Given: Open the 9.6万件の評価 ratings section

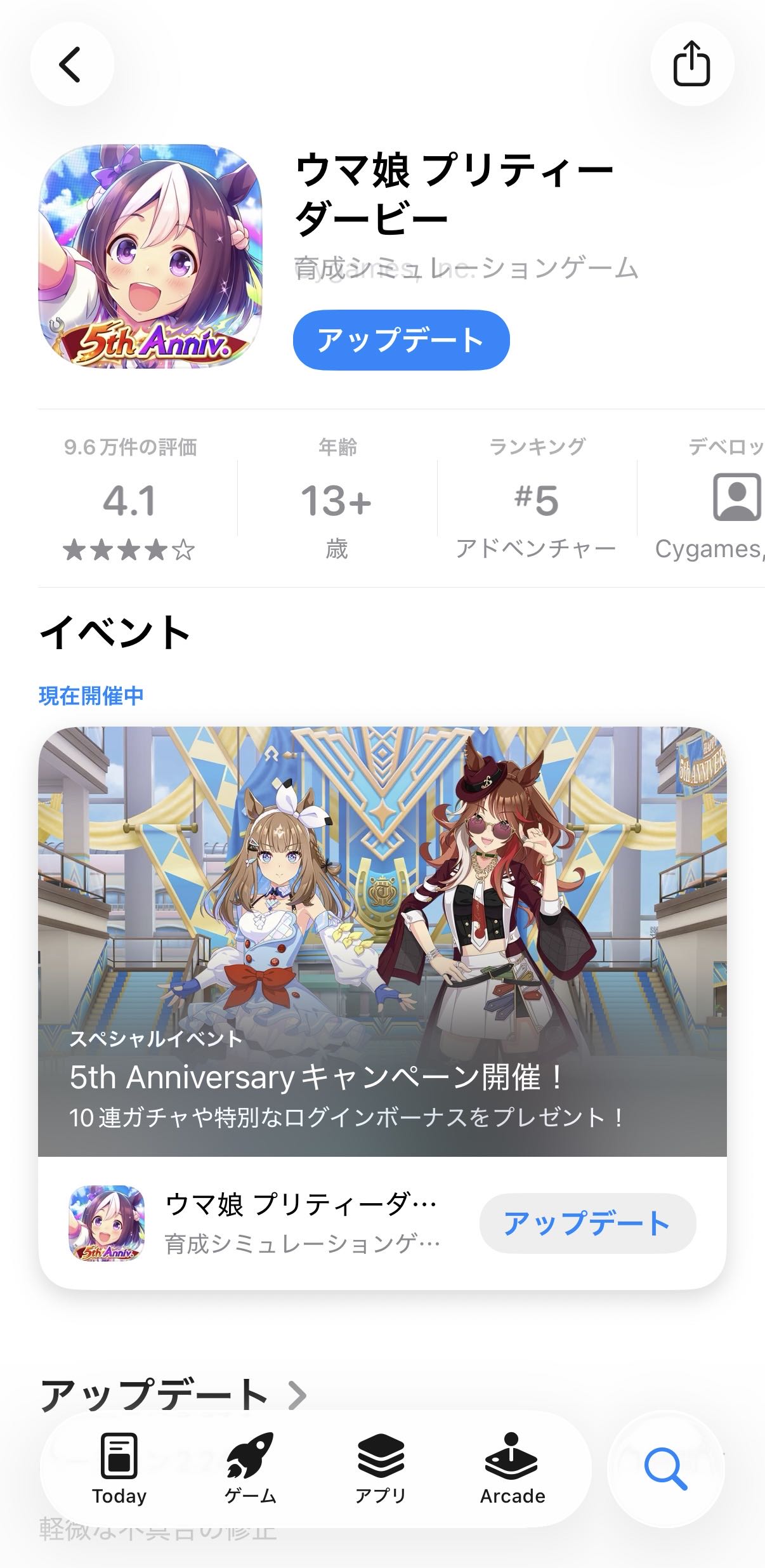Looking at the screenshot, I should click(130, 499).
